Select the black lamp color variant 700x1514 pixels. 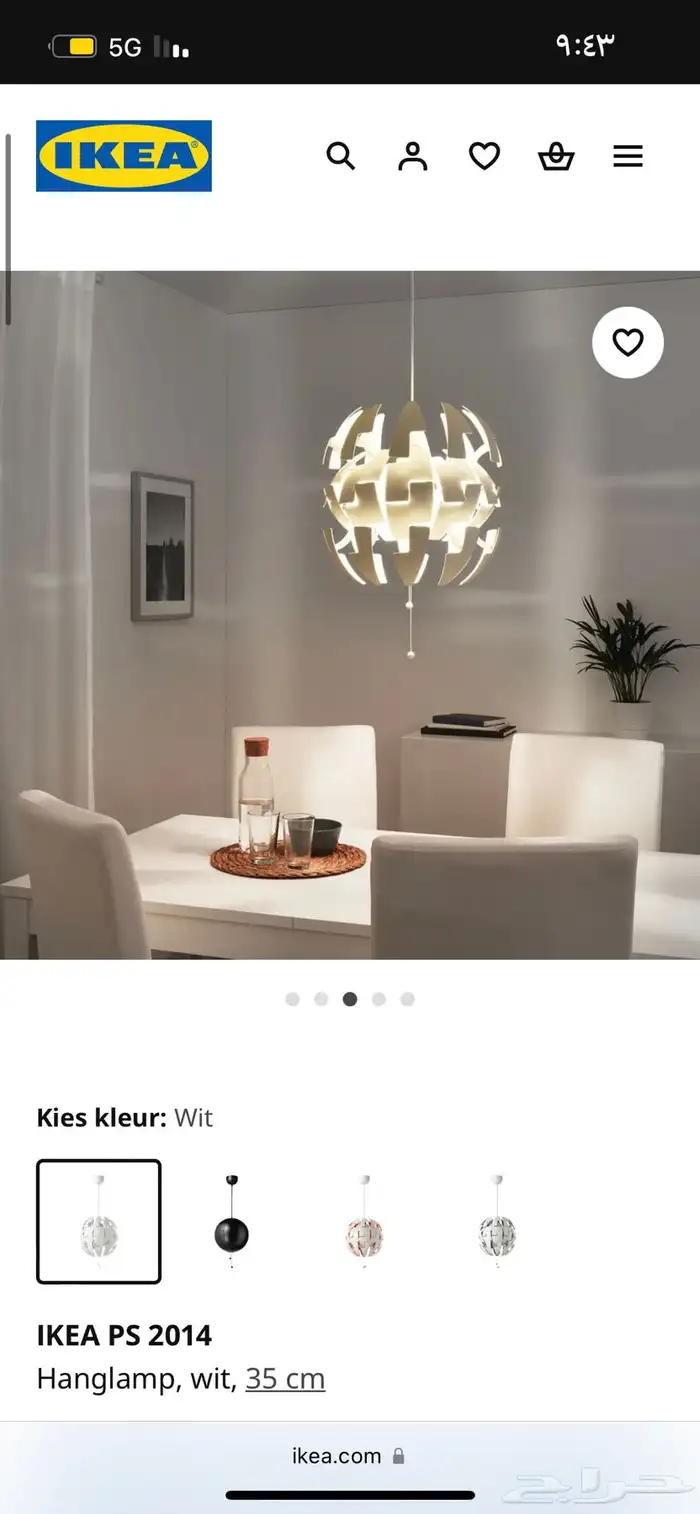[x=231, y=1222]
